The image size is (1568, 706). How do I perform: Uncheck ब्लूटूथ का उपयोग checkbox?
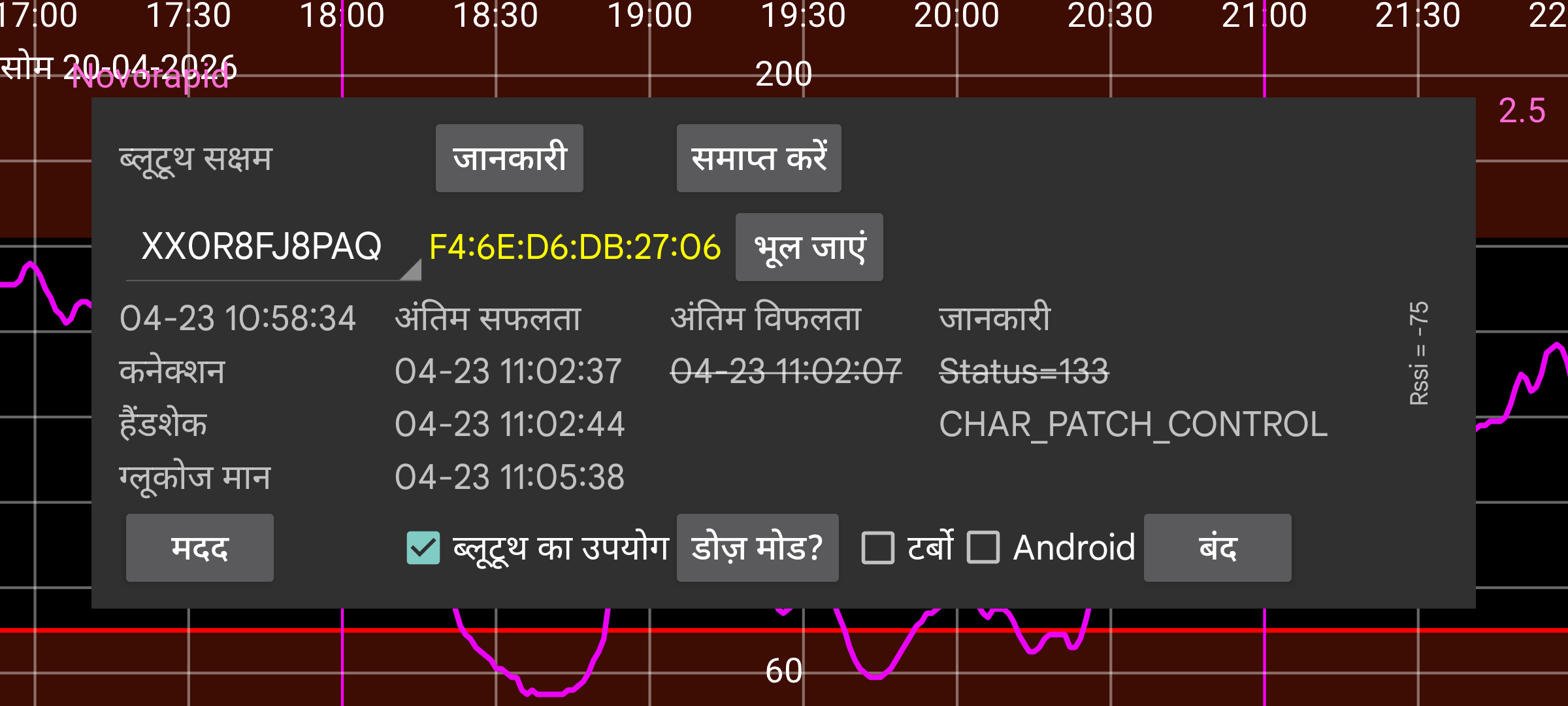coord(423,548)
